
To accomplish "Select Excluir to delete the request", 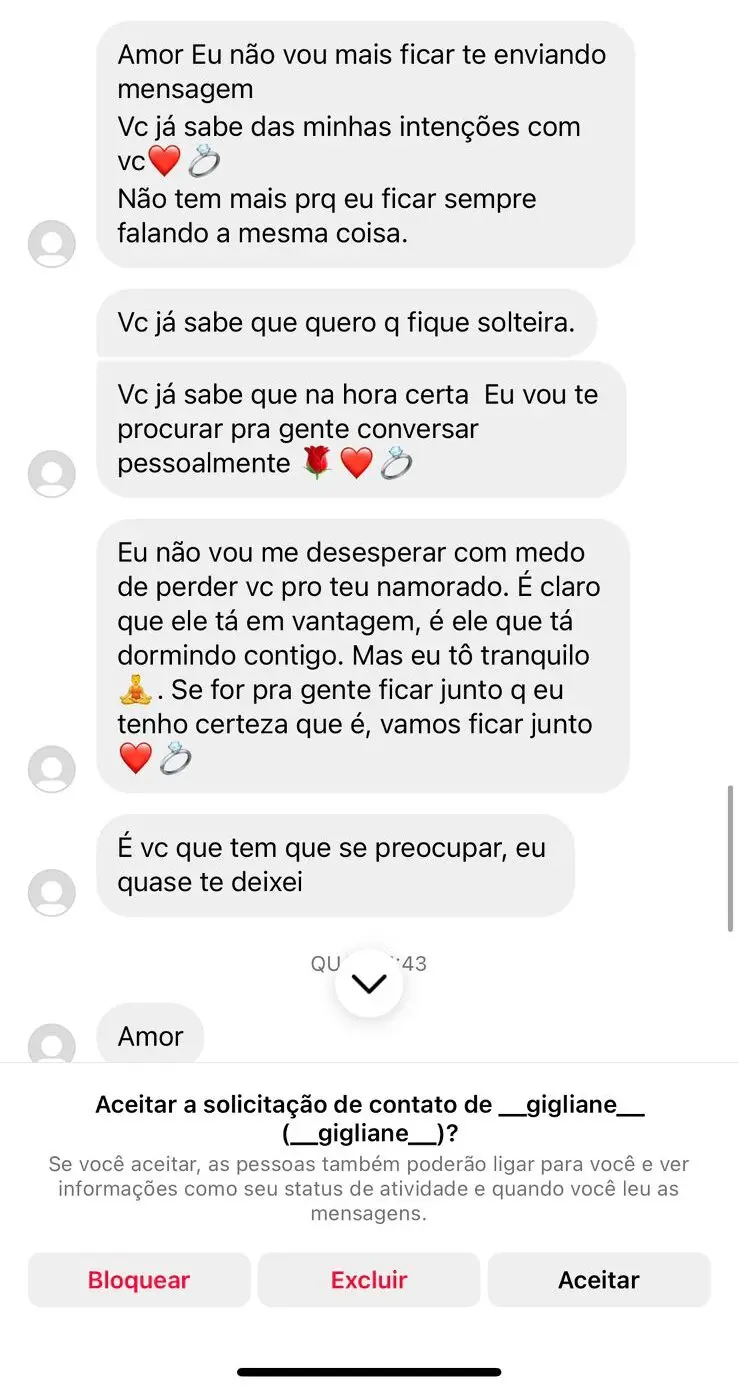I will (369, 1280).
